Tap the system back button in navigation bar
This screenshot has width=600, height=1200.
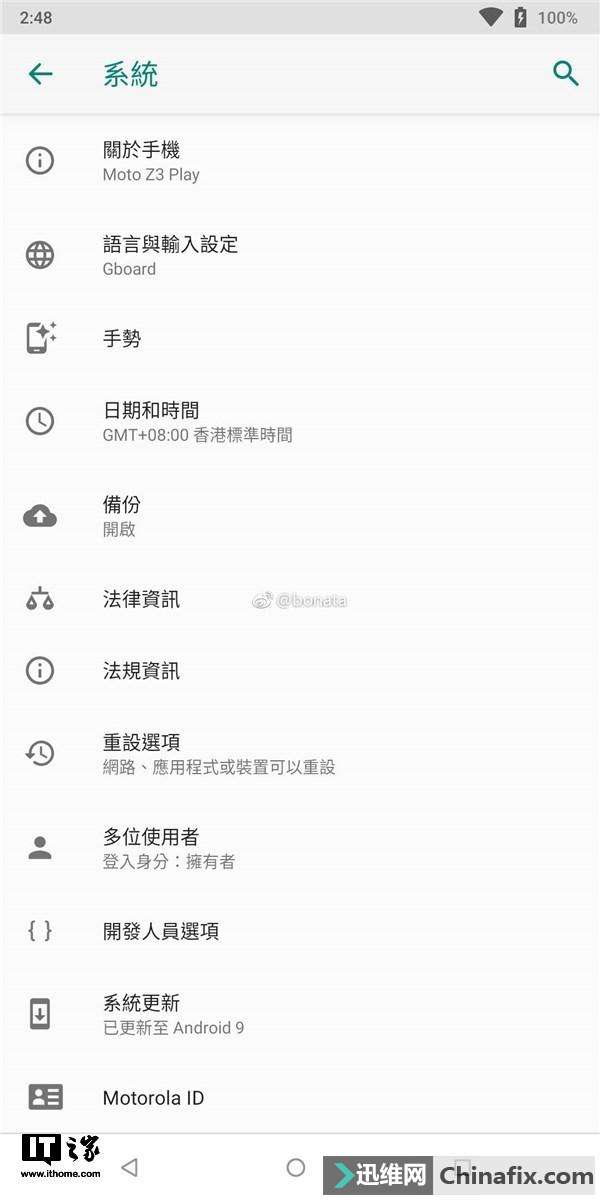coord(128,1167)
